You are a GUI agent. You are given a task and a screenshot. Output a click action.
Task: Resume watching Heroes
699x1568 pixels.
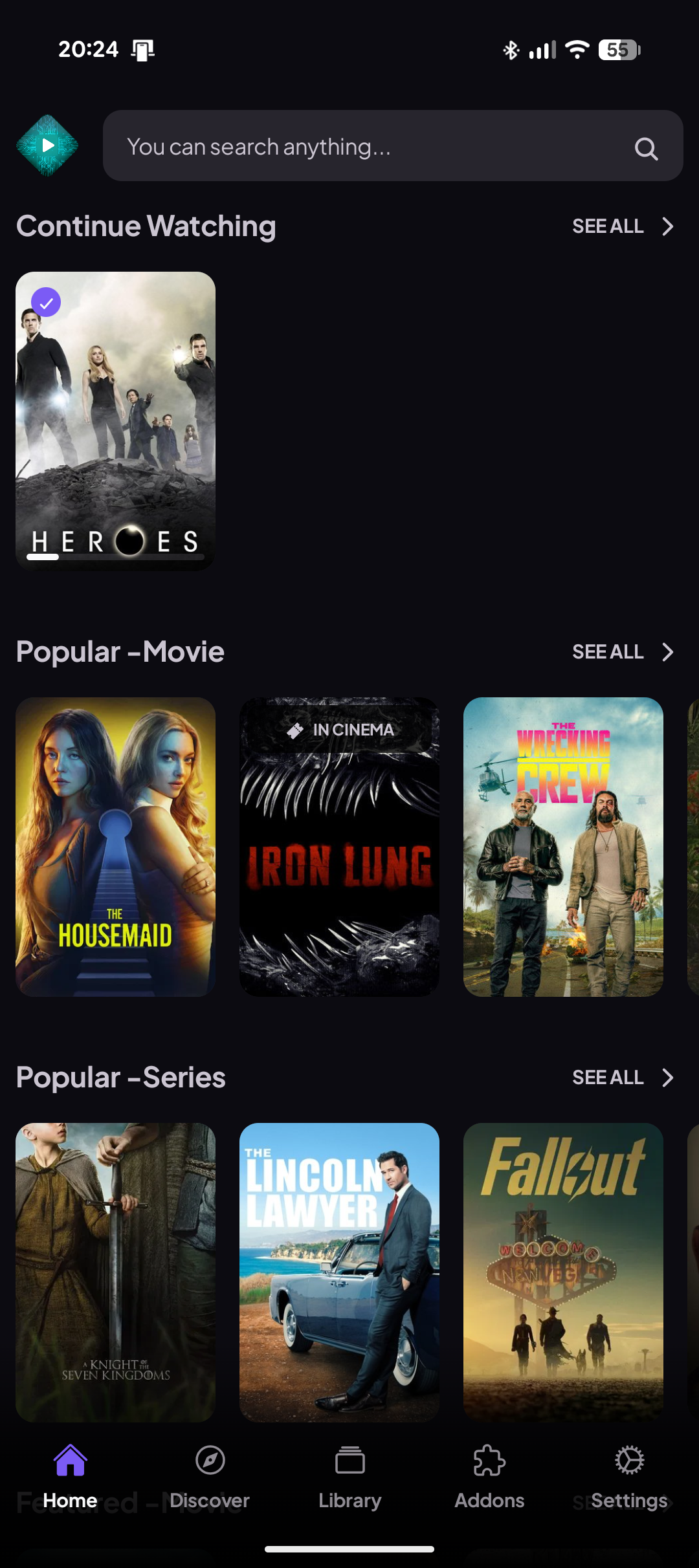coord(115,420)
